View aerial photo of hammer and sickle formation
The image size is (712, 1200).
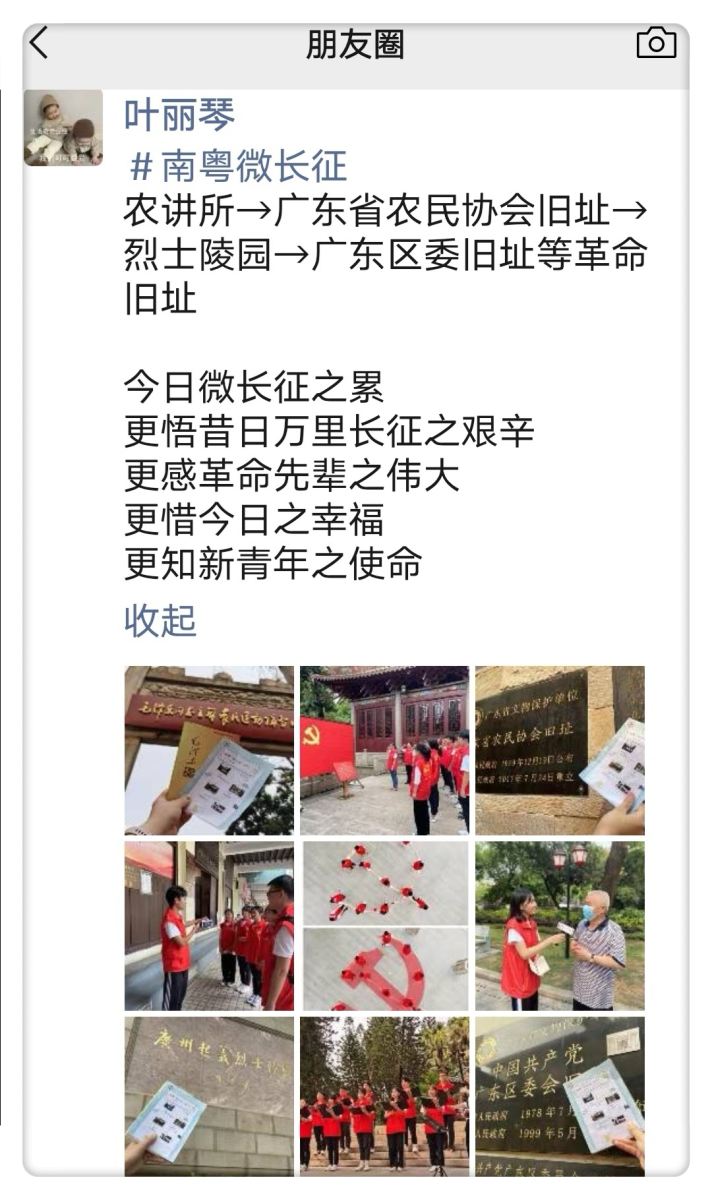point(384,925)
